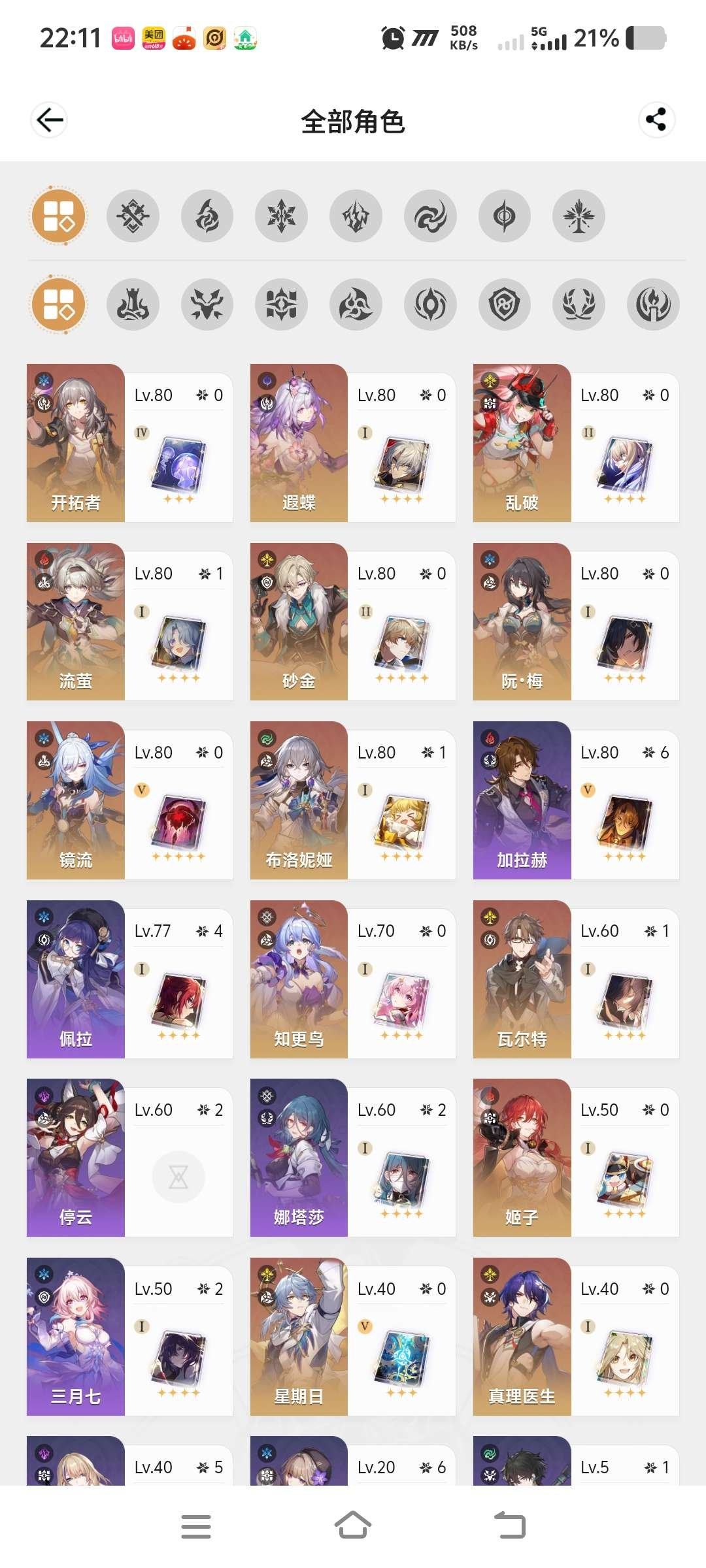Open the 停云 character card
Viewport: 706px width, 1568px height.
(129, 1158)
